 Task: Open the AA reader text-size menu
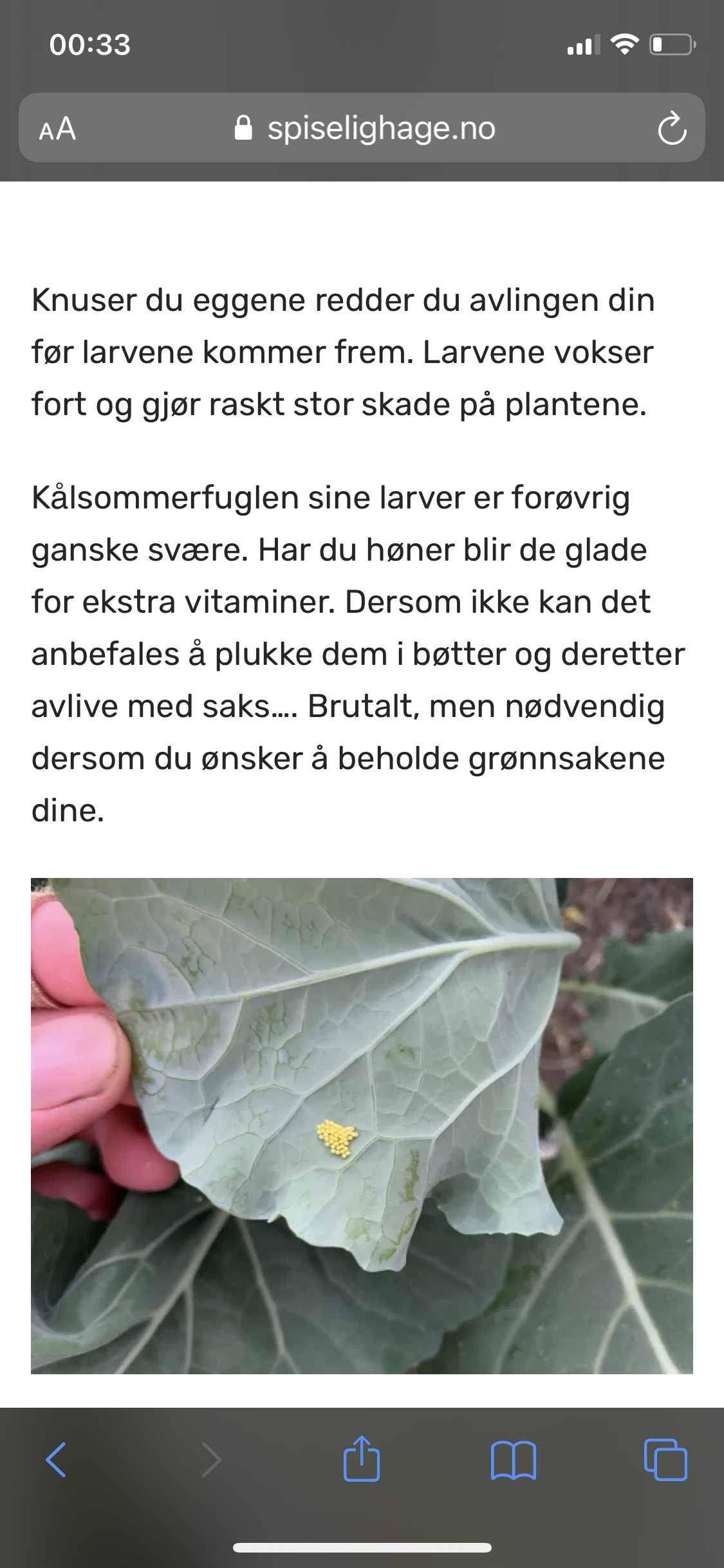(x=57, y=129)
